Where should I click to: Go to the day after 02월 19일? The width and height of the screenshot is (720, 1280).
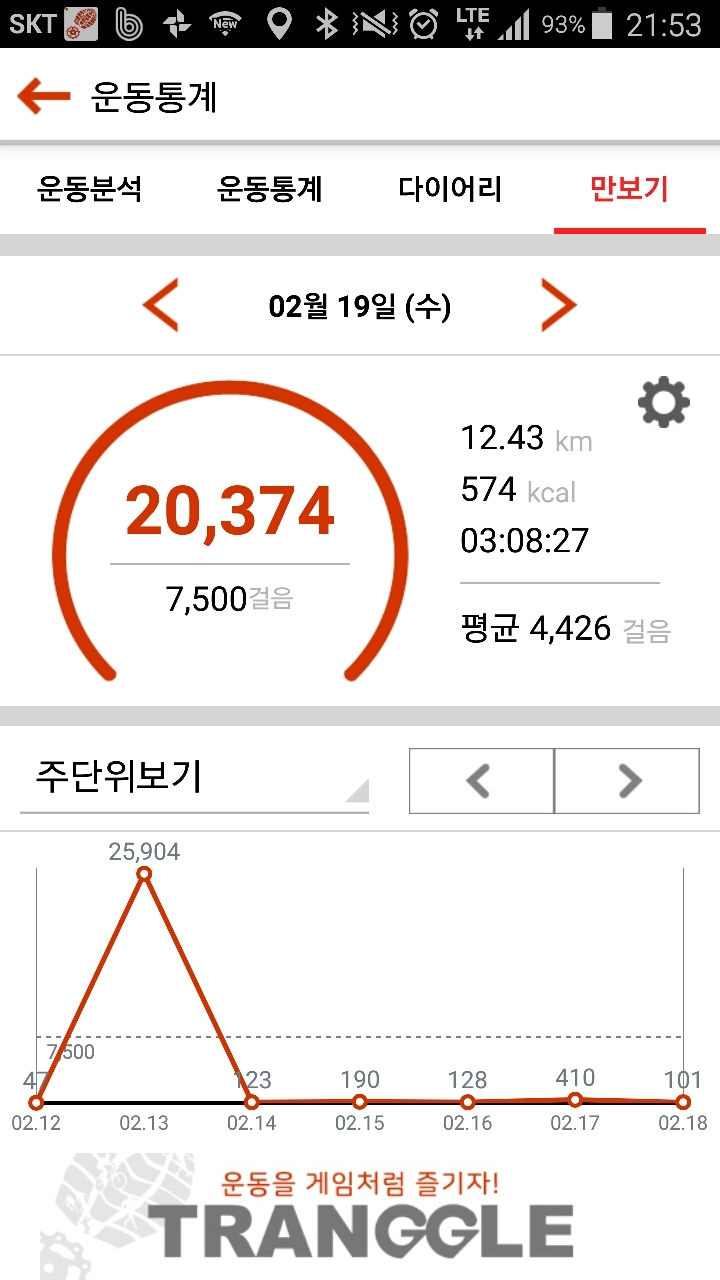coord(559,306)
